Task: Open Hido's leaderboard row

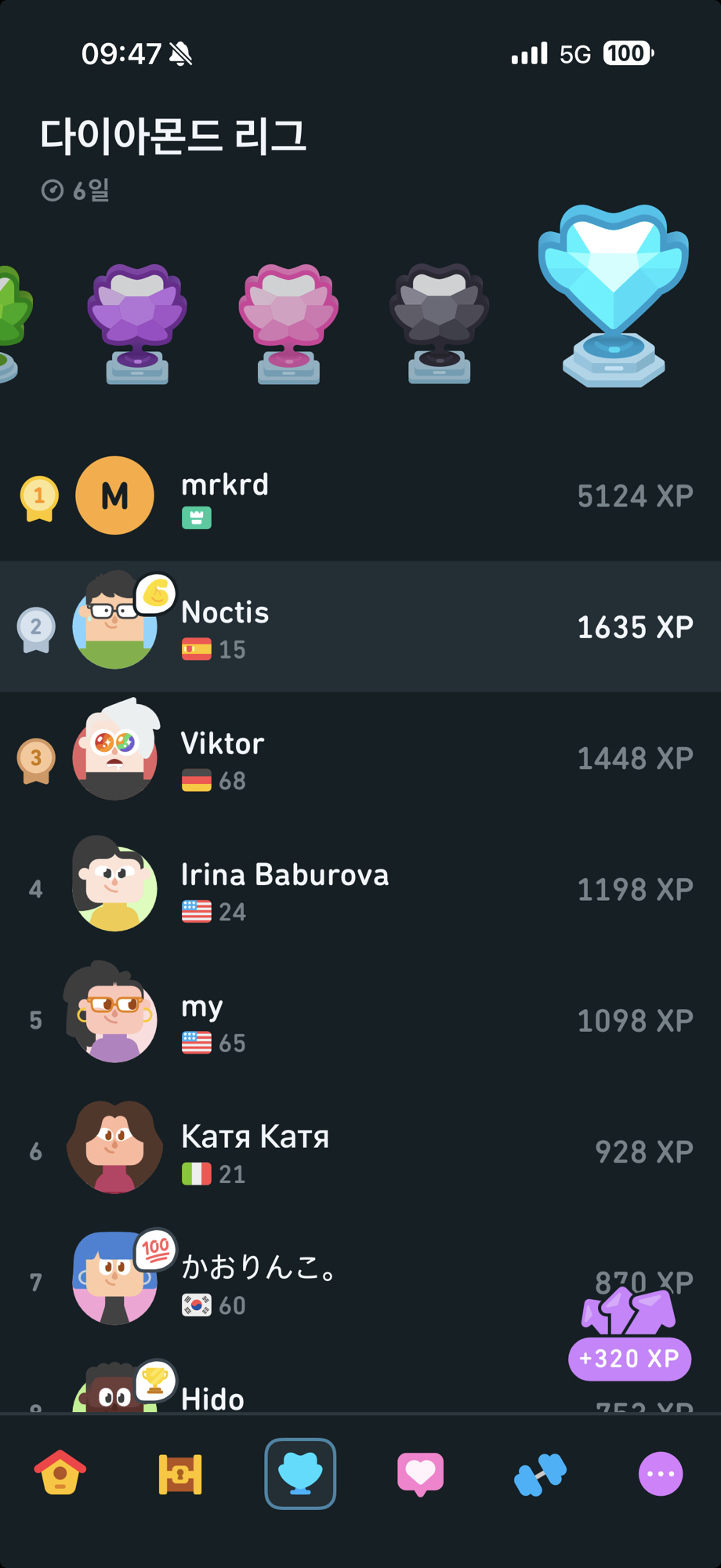Action: coord(313,1396)
